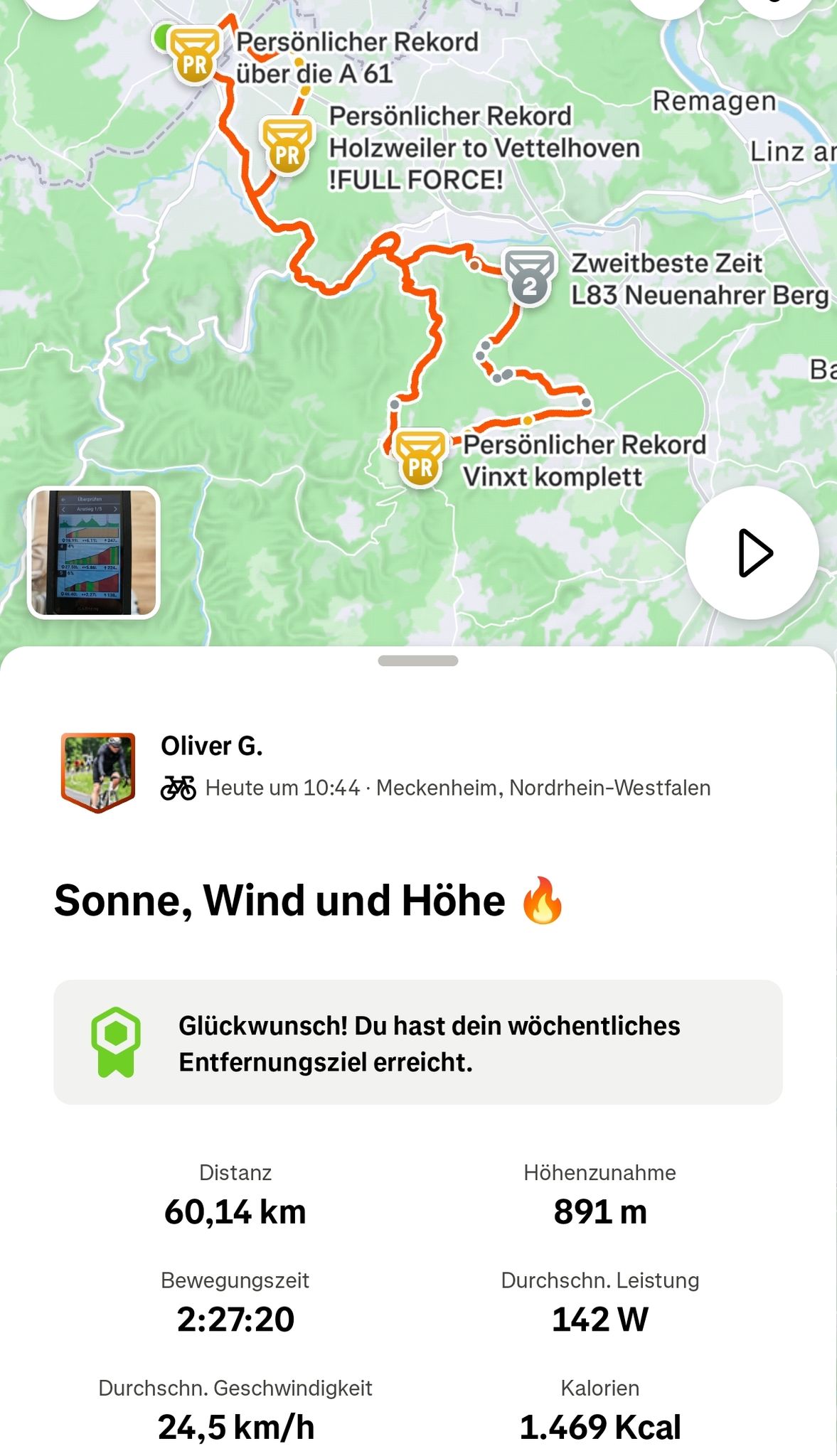Open the Holzweiler to Vettelhoven PR marker

pos(287,146)
